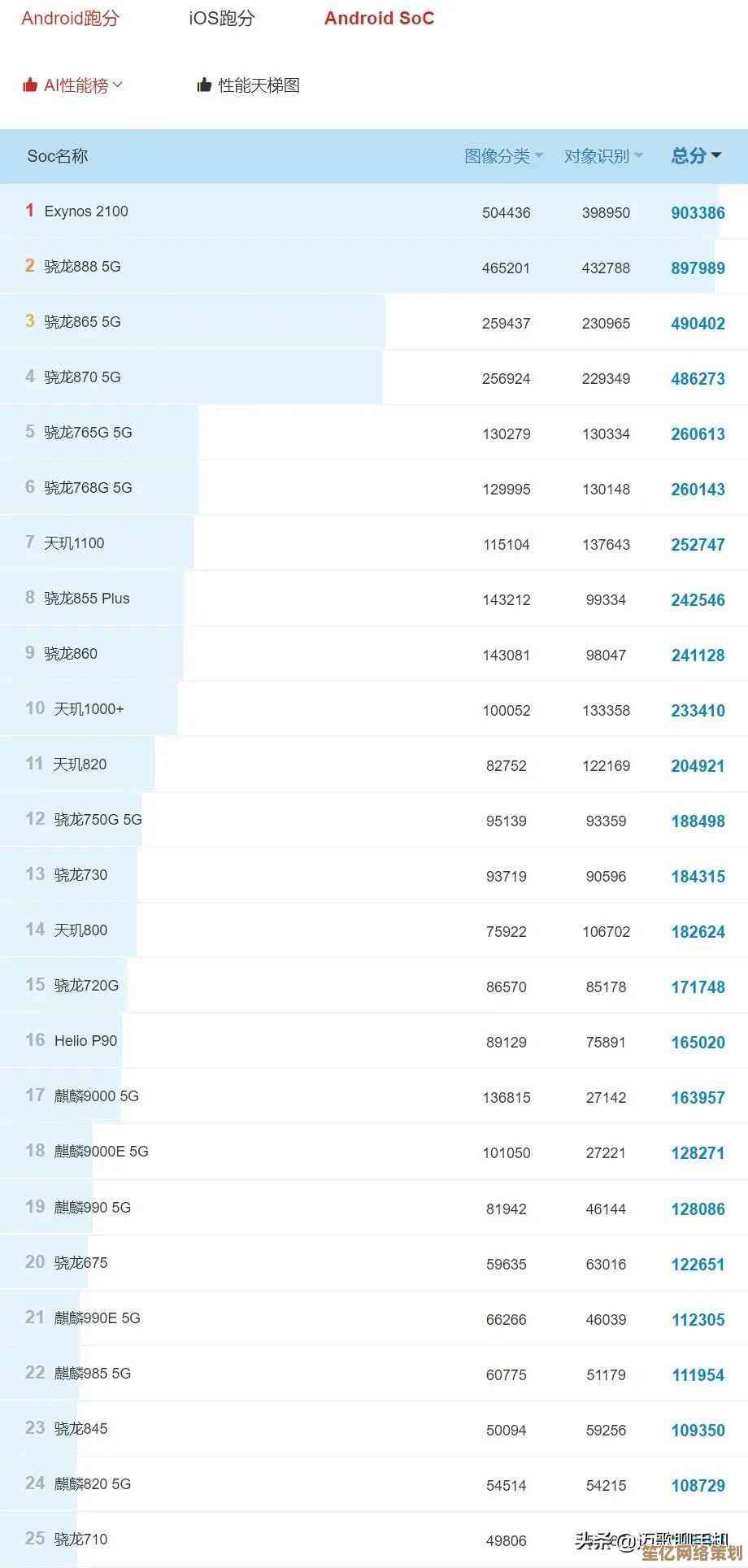Sort the list by 图像分类 score
The image size is (748, 1568).
point(503,156)
